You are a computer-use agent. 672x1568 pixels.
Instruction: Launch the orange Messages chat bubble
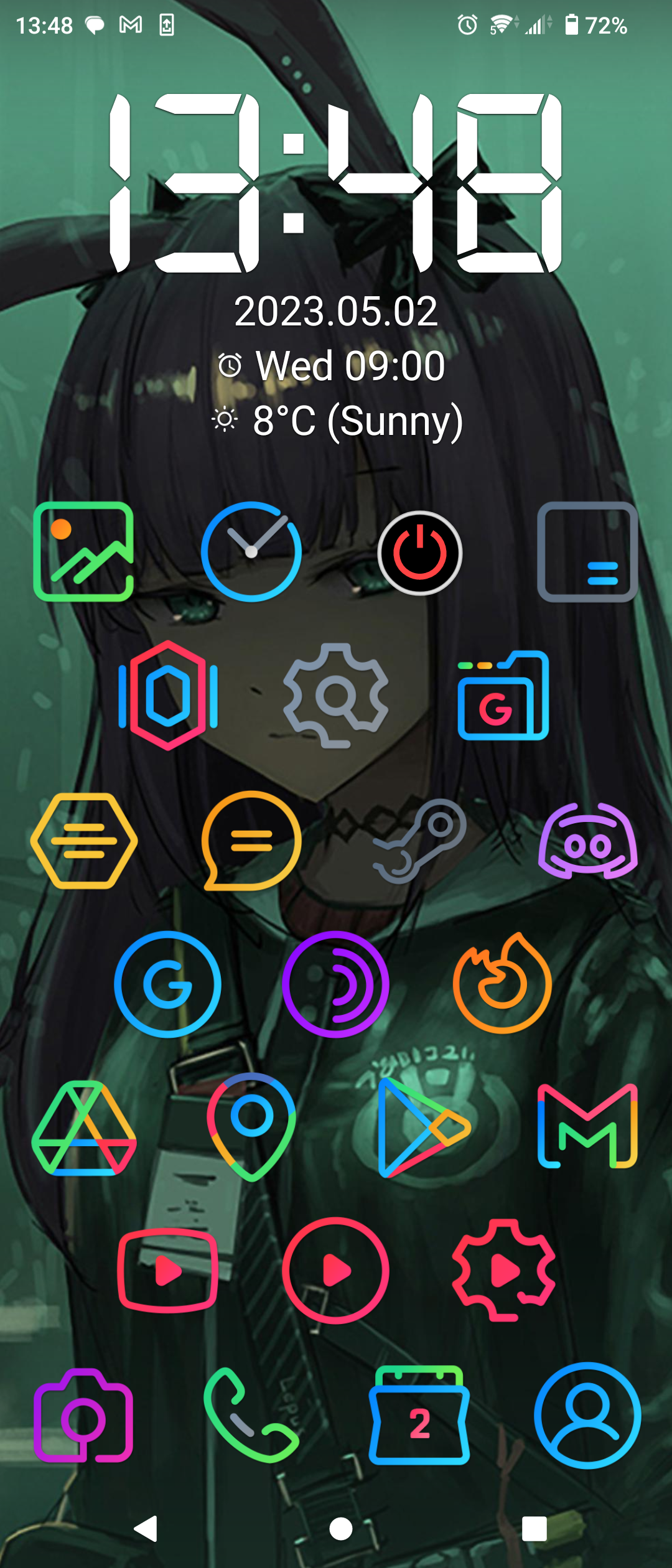tap(251, 840)
